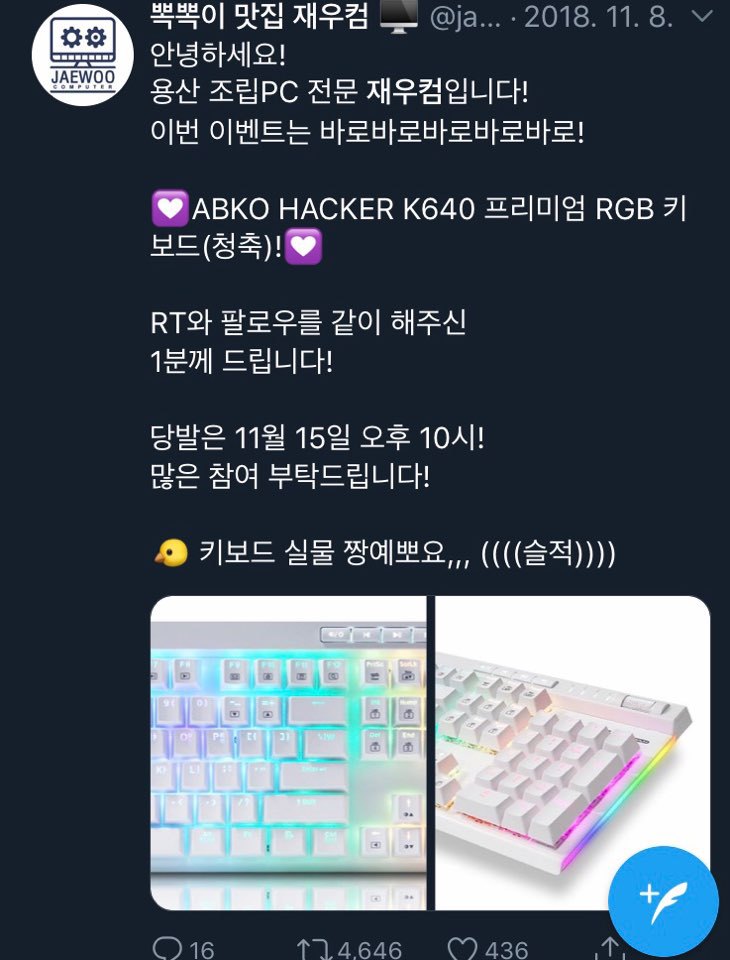Open the 뽁뽁이 맛집 재우컴 account name
Viewport: 730px width, 960px height.
(262, 17)
